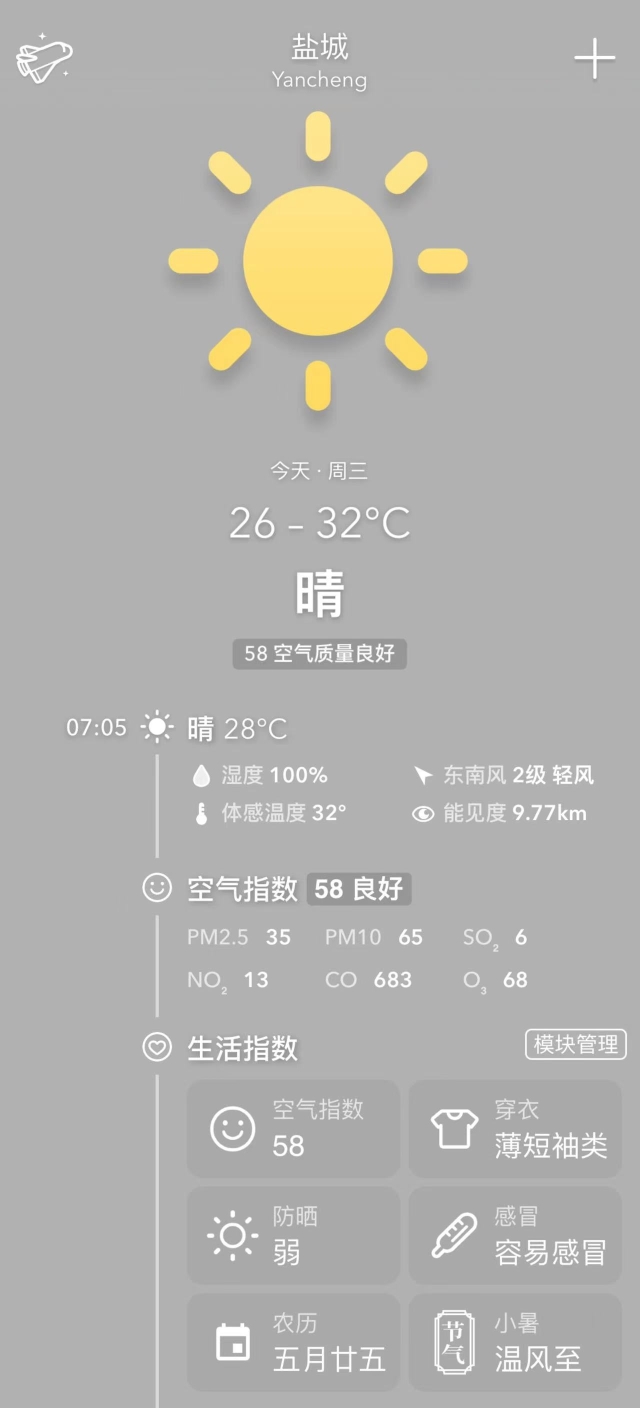Open 模块管理 module management
The image size is (640, 1408).
point(576,1045)
